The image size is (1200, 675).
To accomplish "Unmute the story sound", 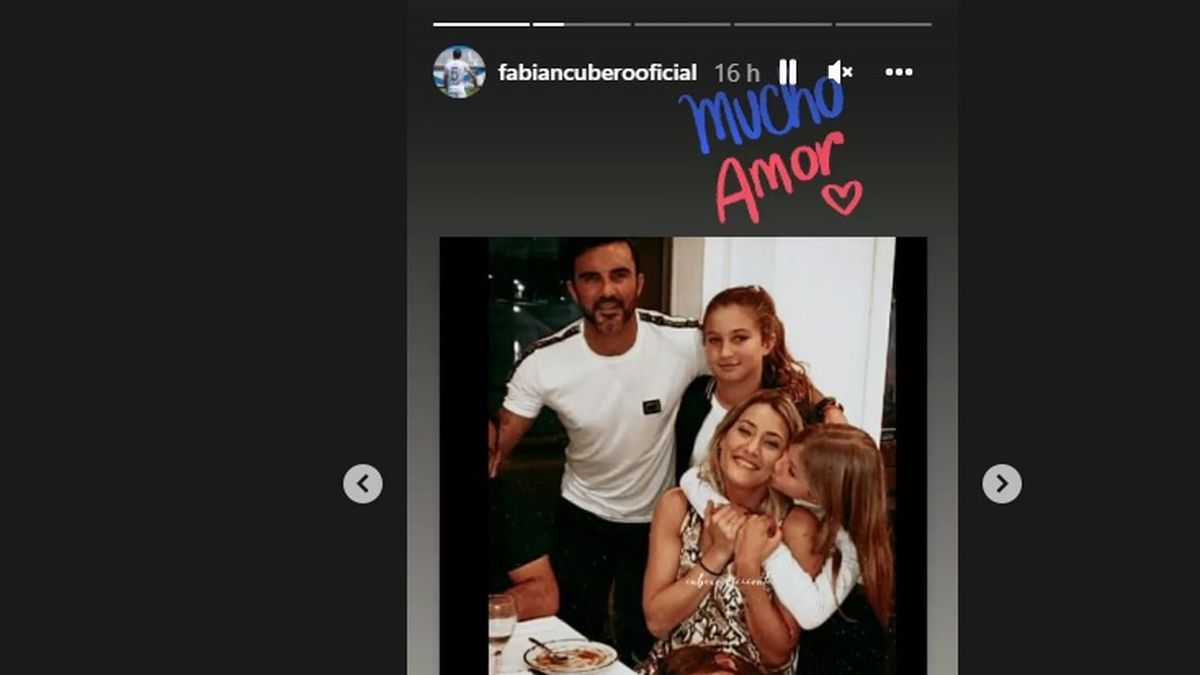I will (x=840, y=72).
